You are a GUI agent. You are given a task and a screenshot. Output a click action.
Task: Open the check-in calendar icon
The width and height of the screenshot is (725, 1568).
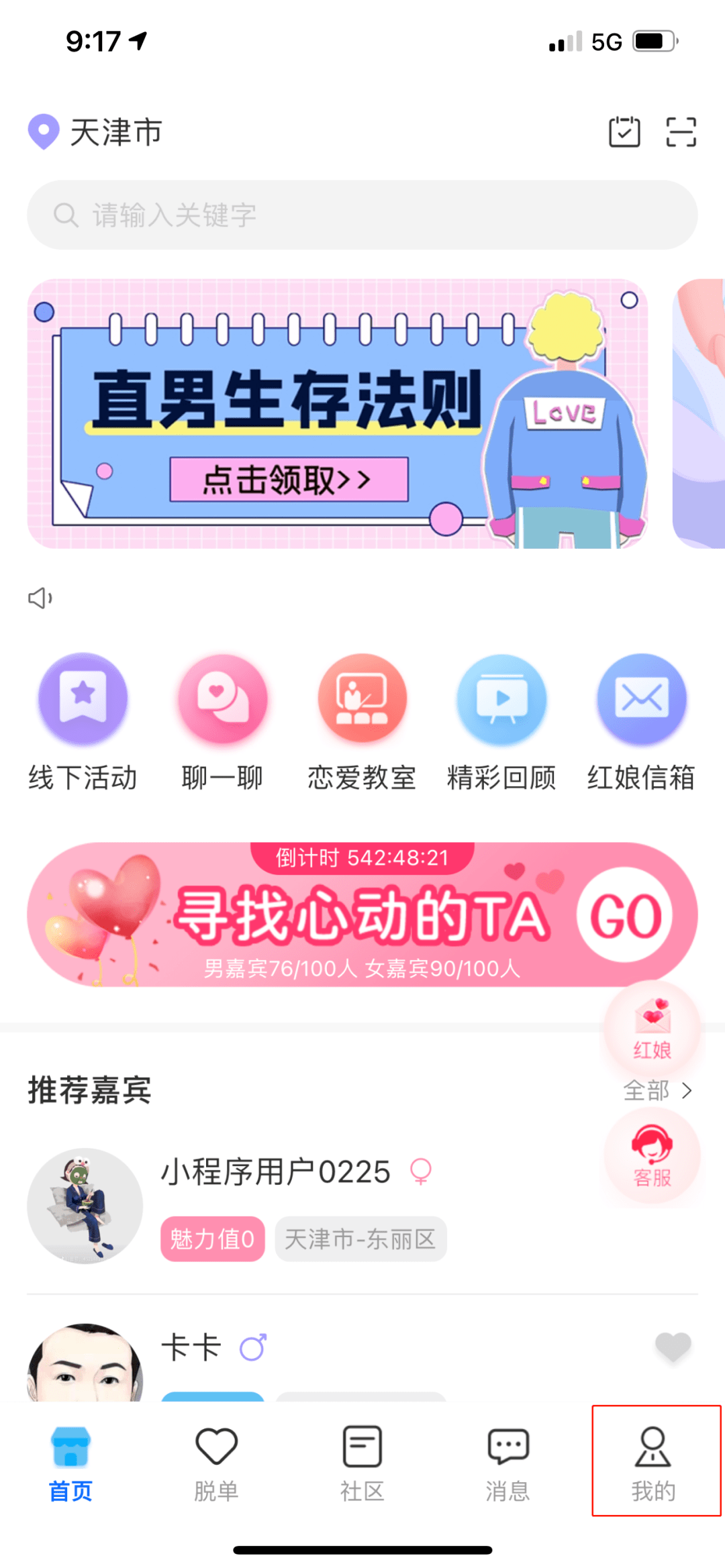624,132
